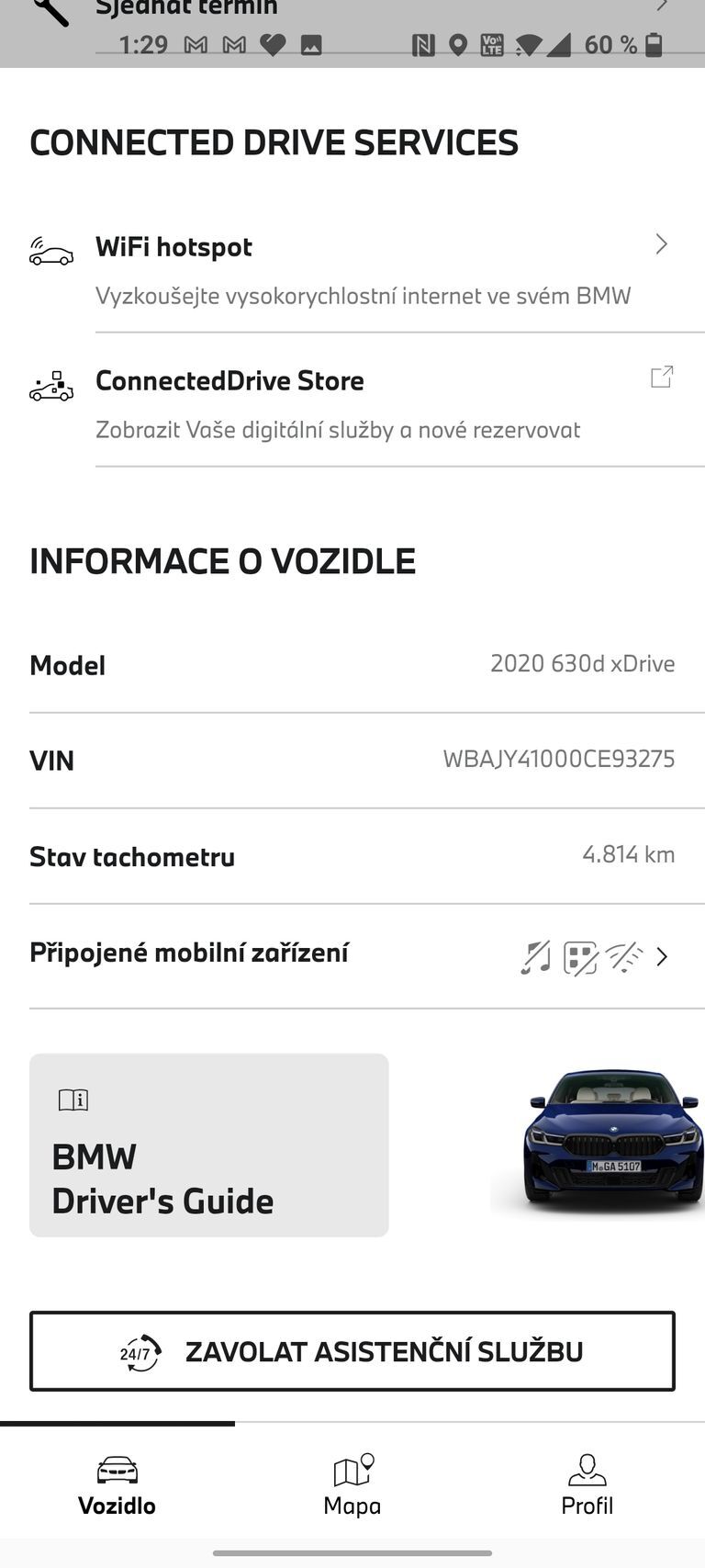Viewport: 705px width, 1568px height.
Task: Click the crossed-out music note icon
Action: pos(535,956)
